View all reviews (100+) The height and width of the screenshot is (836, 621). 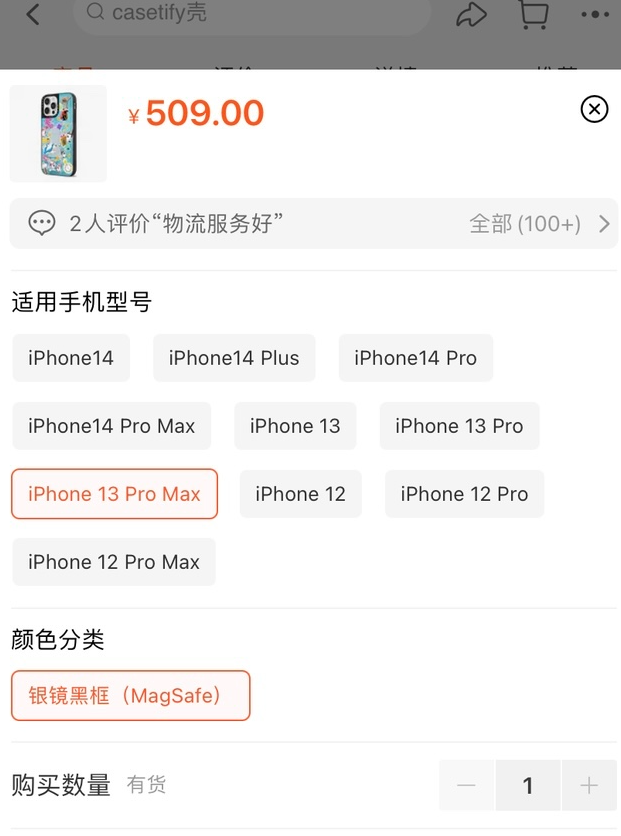[539, 224]
